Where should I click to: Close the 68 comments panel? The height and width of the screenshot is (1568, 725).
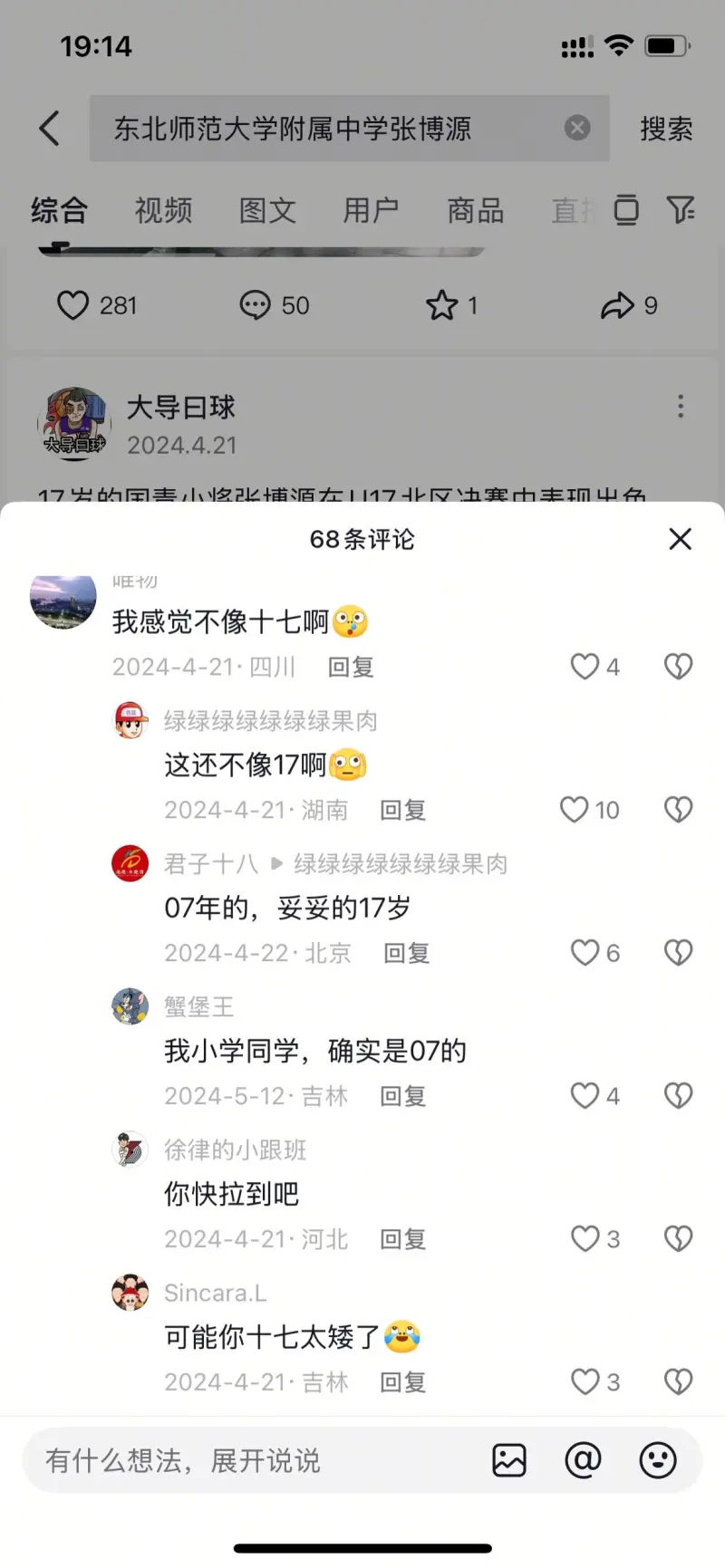[x=680, y=539]
